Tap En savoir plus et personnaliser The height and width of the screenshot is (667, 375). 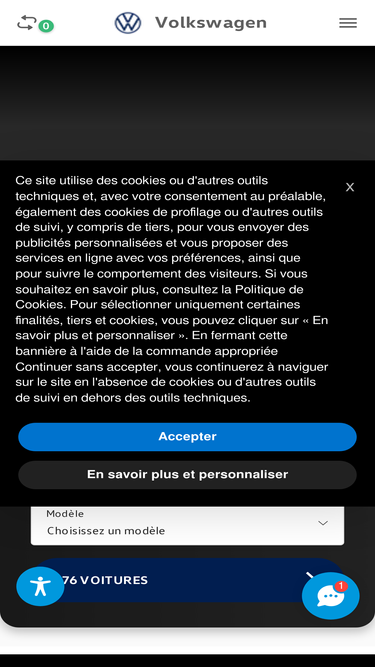pyautogui.click(x=187, y=475)
